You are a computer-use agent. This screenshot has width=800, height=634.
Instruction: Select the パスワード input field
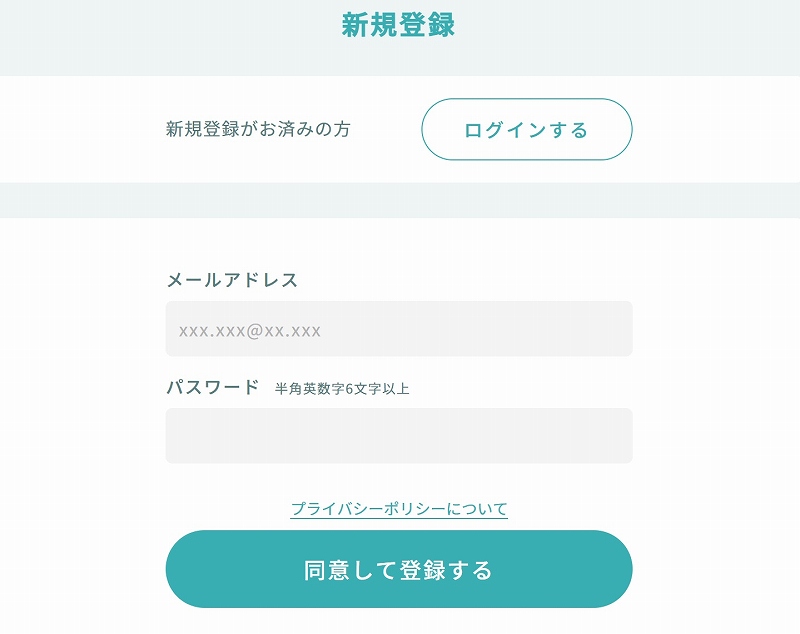click(x=398, y=435)
